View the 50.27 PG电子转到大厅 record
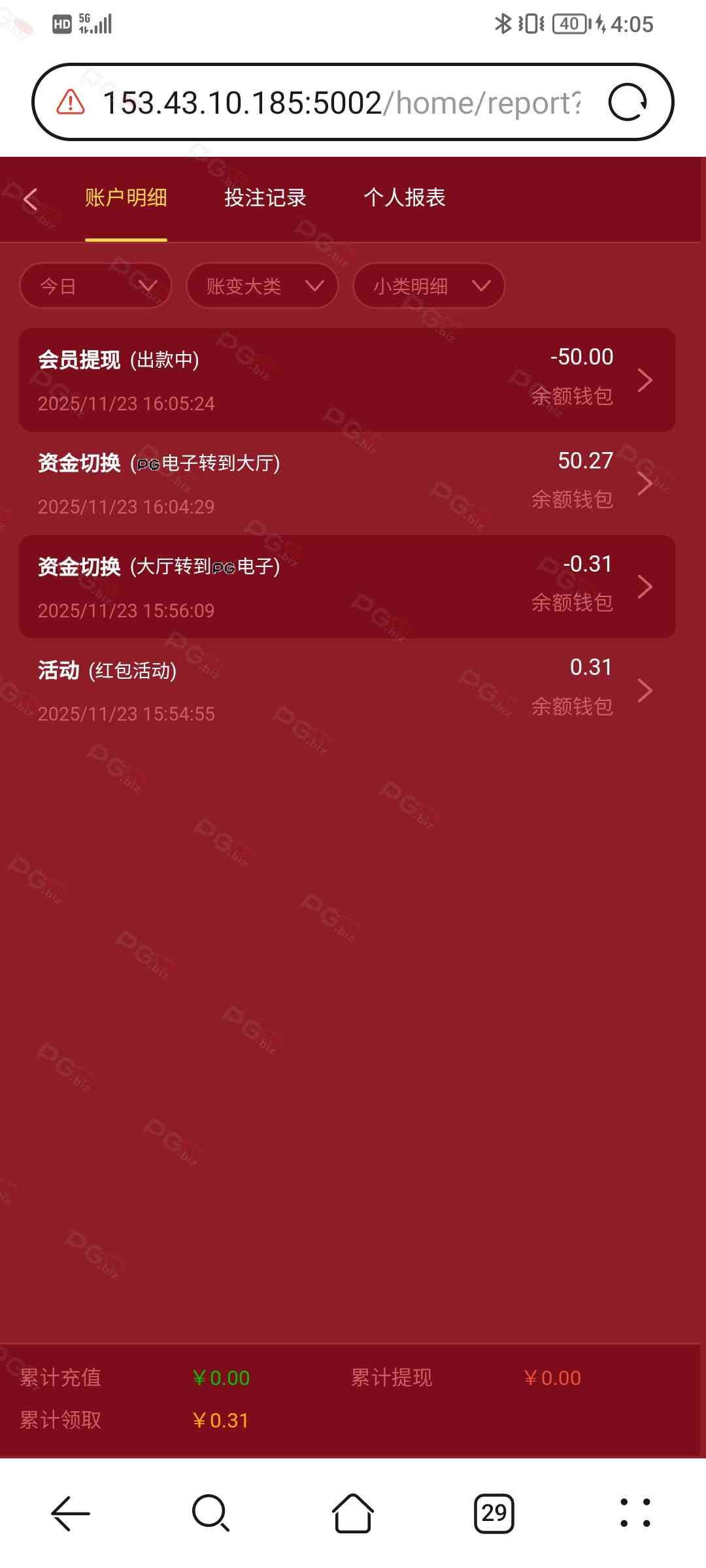706x1568 pixels. pyautogui.click(x=347, y=483)
